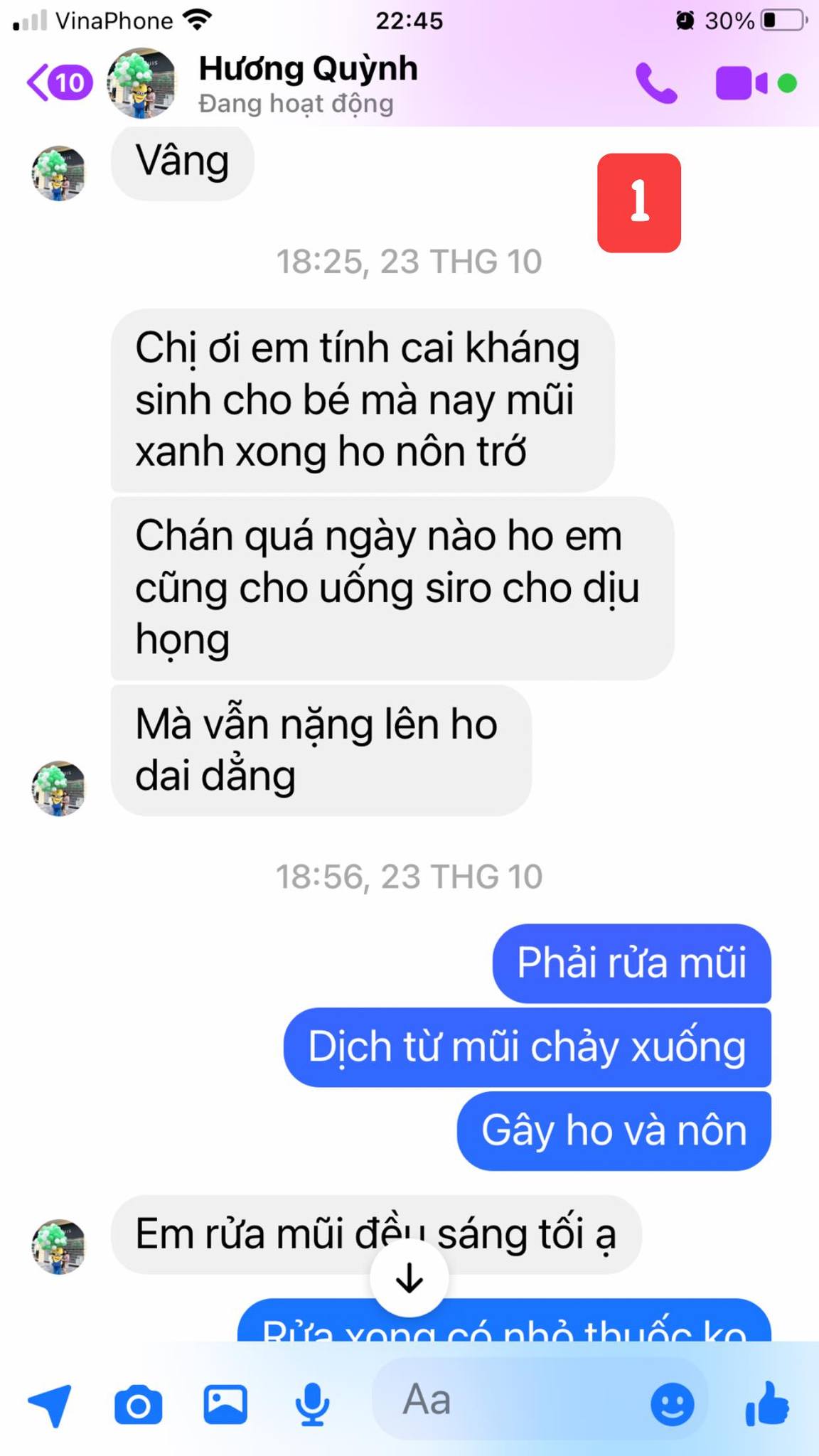The width and height of the screenshot is (819, 1456).
Task: Open the emoji picker smiley
Action: pos(672,1404)
